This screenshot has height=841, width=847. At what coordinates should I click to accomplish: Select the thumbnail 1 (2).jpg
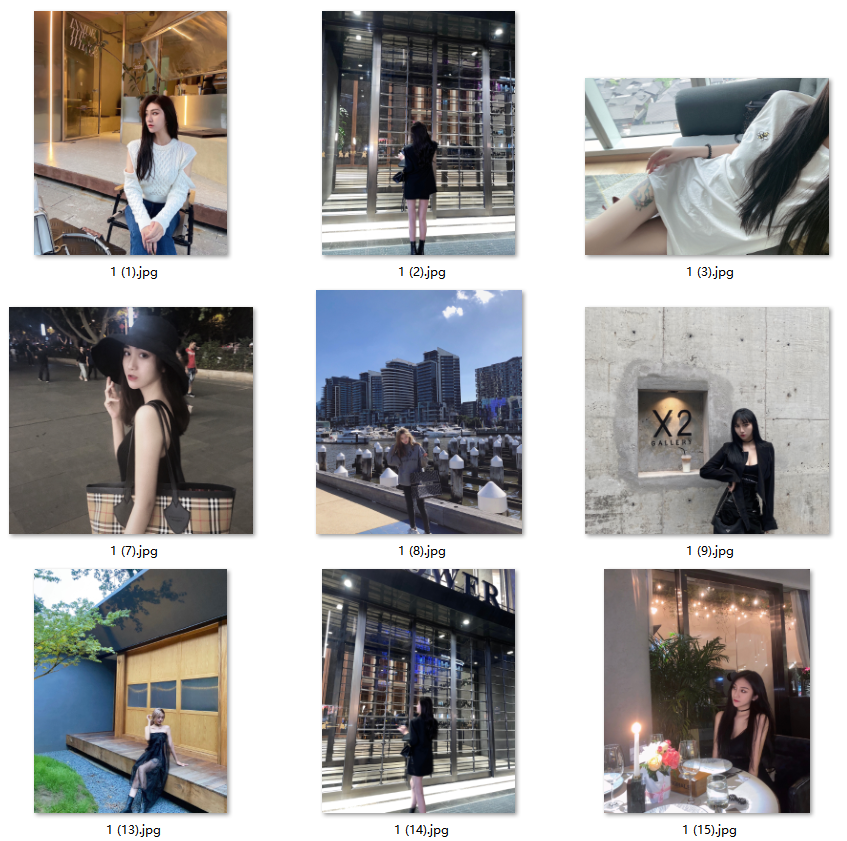pos(418,133)
